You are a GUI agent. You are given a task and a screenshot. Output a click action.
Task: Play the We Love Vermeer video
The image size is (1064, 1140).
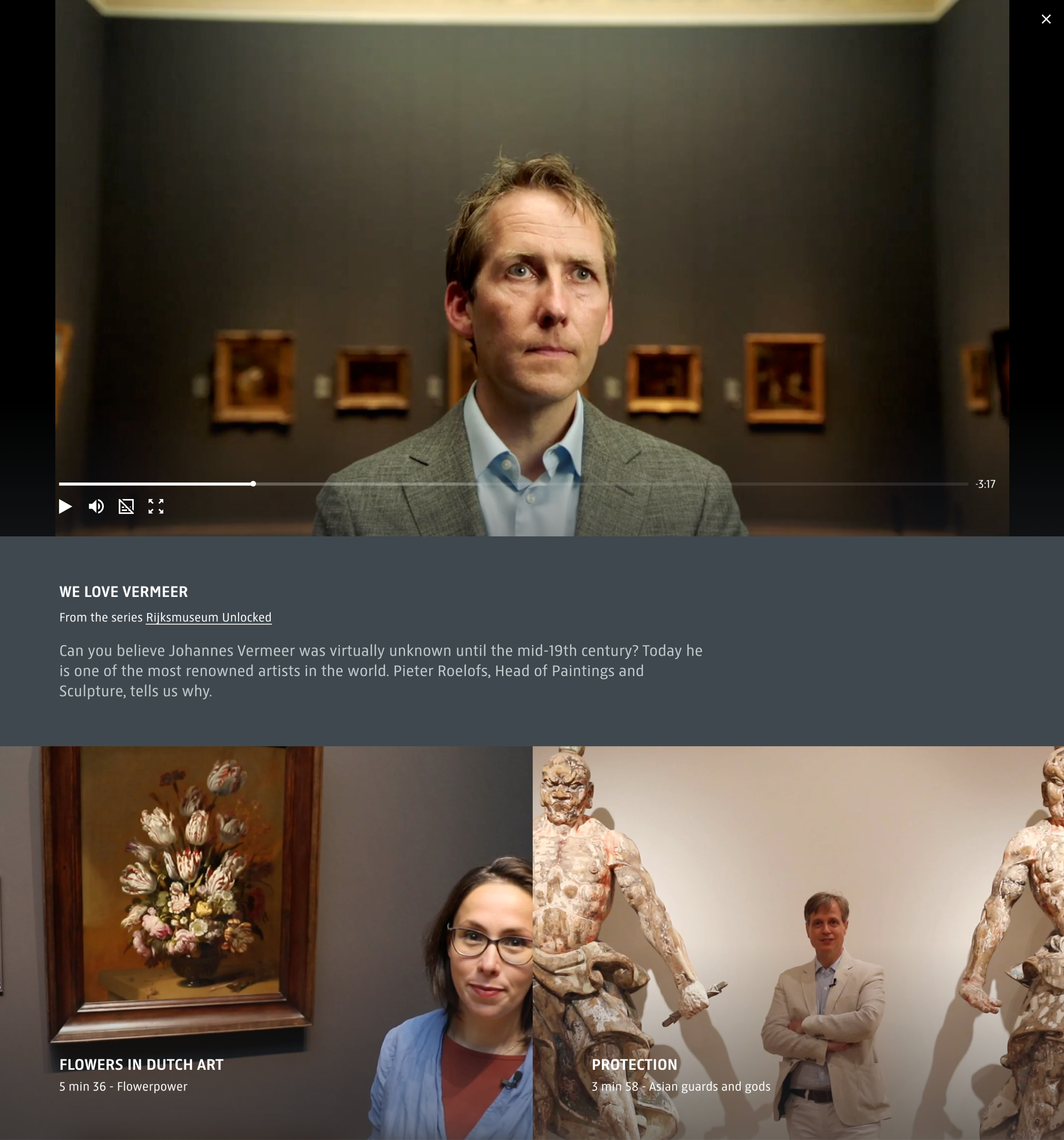coord(65,506)
